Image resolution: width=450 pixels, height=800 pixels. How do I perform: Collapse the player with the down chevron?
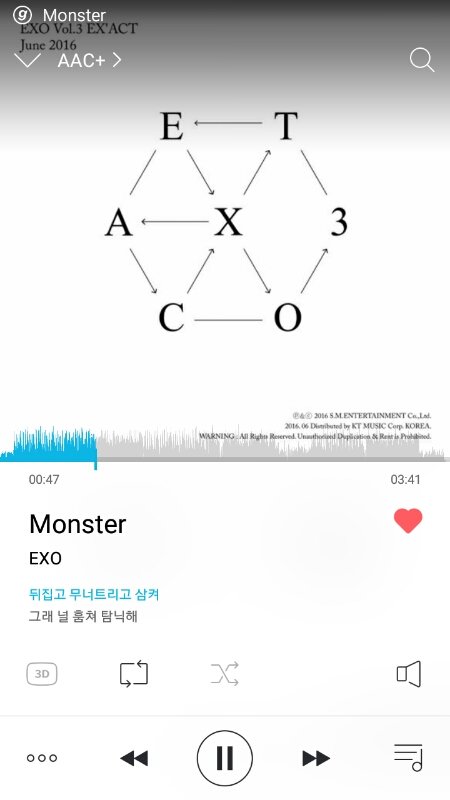click(x=27, y=61)
